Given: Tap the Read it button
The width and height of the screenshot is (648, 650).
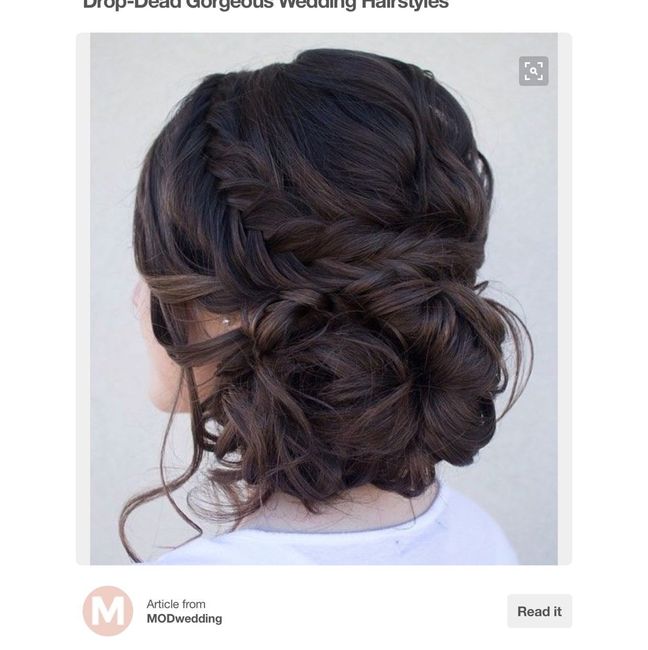Looking at the screenshot, I should coord(539,611).
